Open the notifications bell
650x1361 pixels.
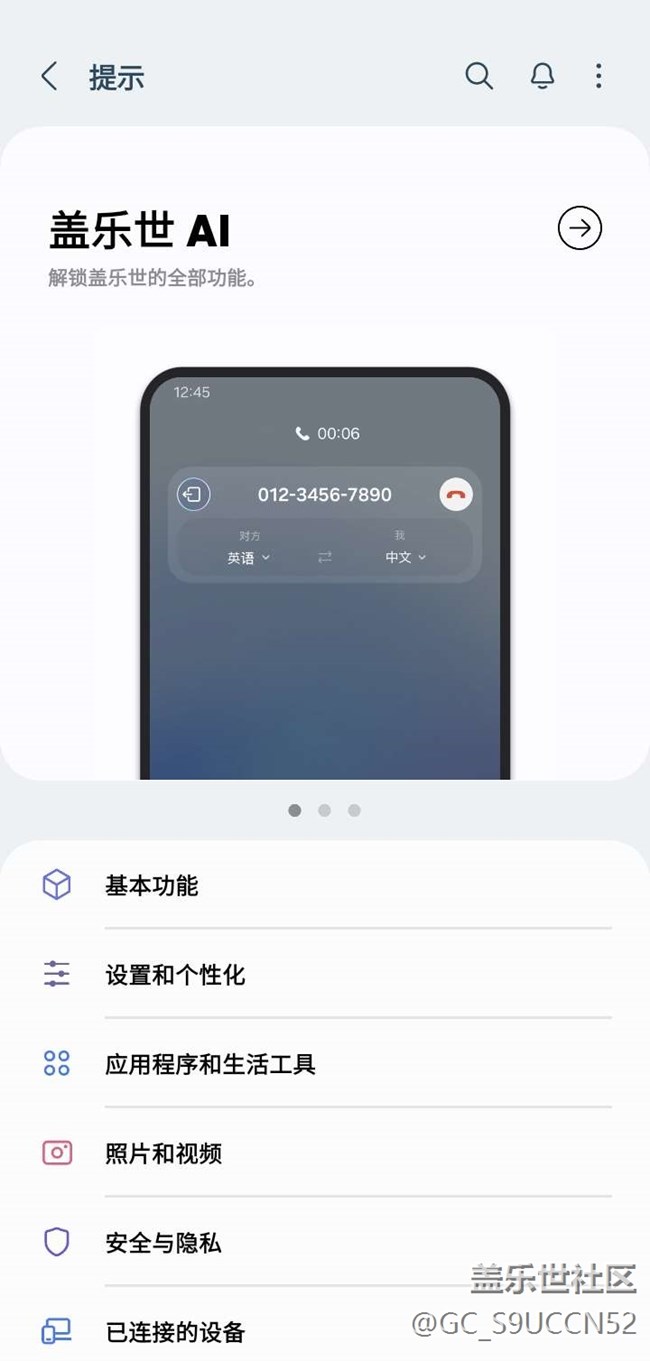point(542,76)
